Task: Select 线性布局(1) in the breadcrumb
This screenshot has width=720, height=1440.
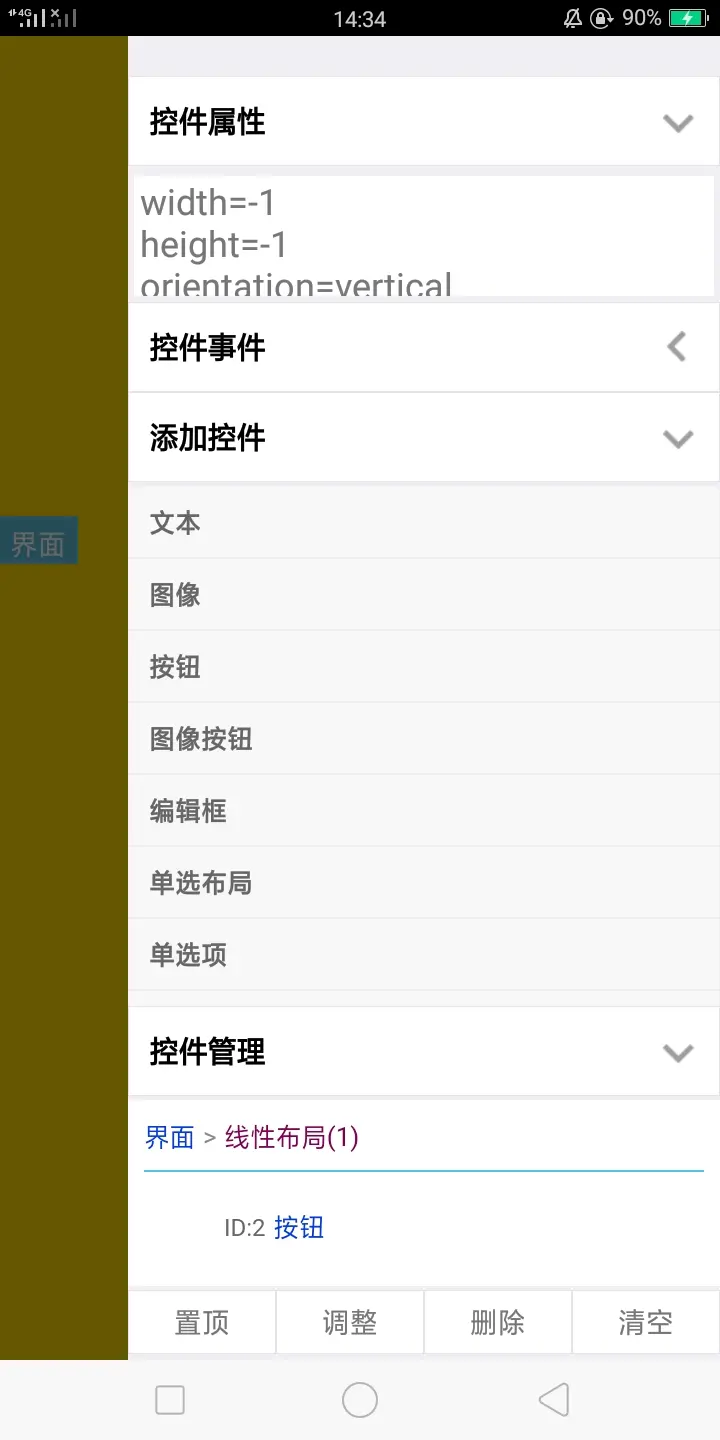Action: pos(291,1137)
